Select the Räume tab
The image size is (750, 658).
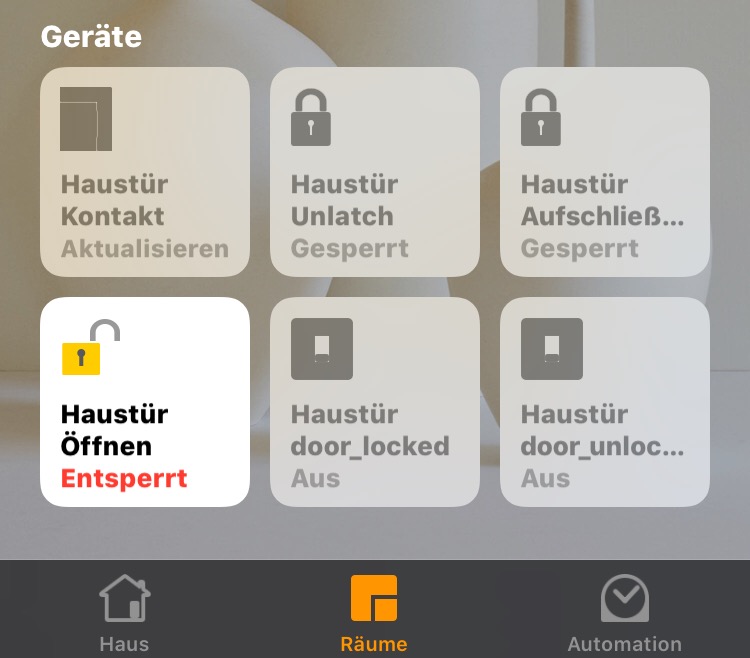[x=374, y=611]
